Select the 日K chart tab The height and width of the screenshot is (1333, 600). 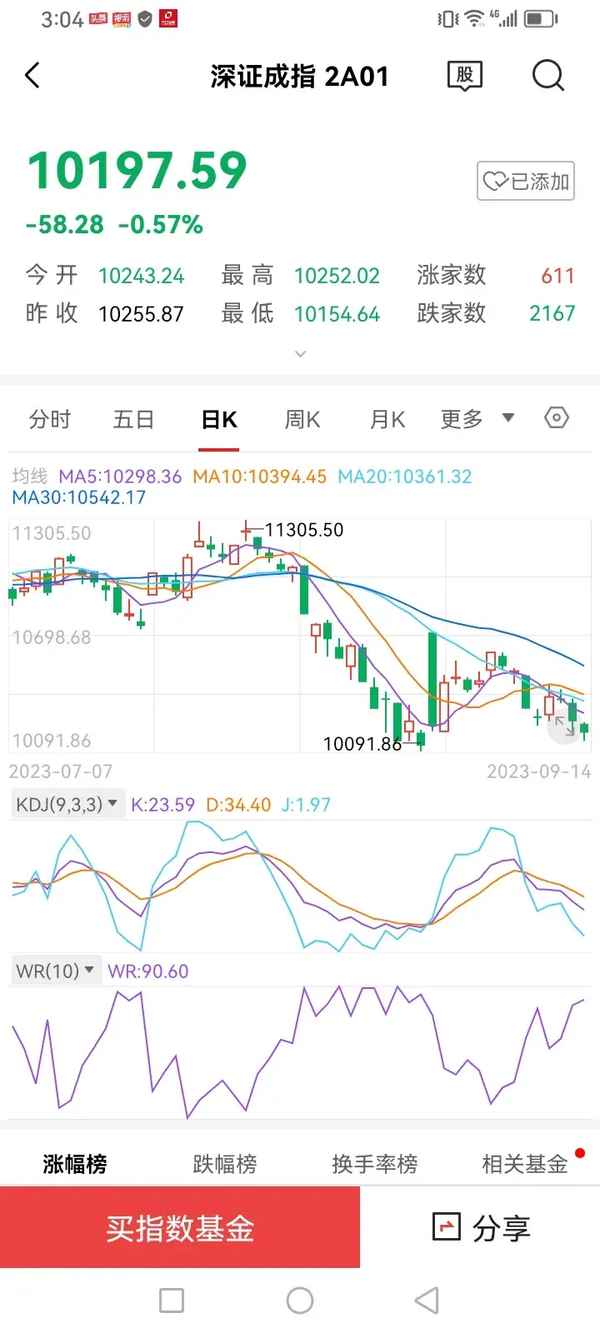(219, 419)
